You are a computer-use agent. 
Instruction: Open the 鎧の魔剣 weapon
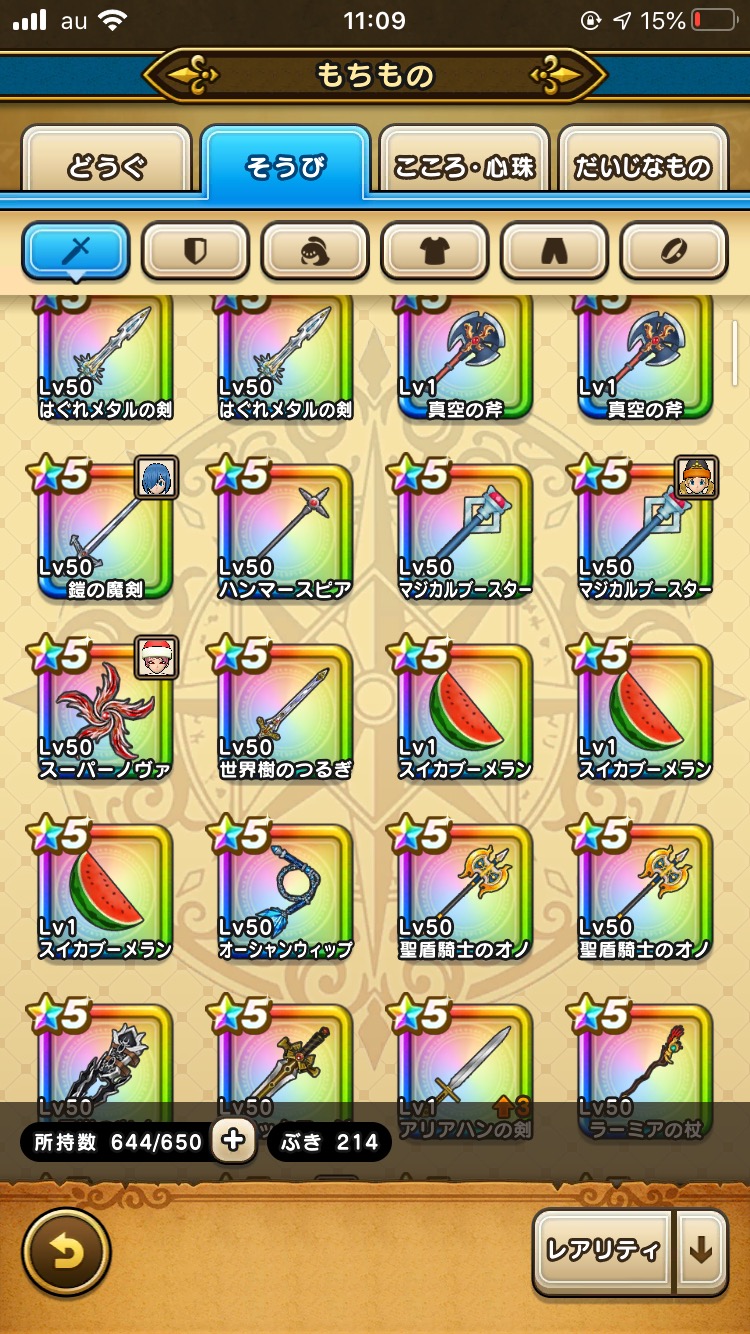pyautogui.click(x=105, y=530)
